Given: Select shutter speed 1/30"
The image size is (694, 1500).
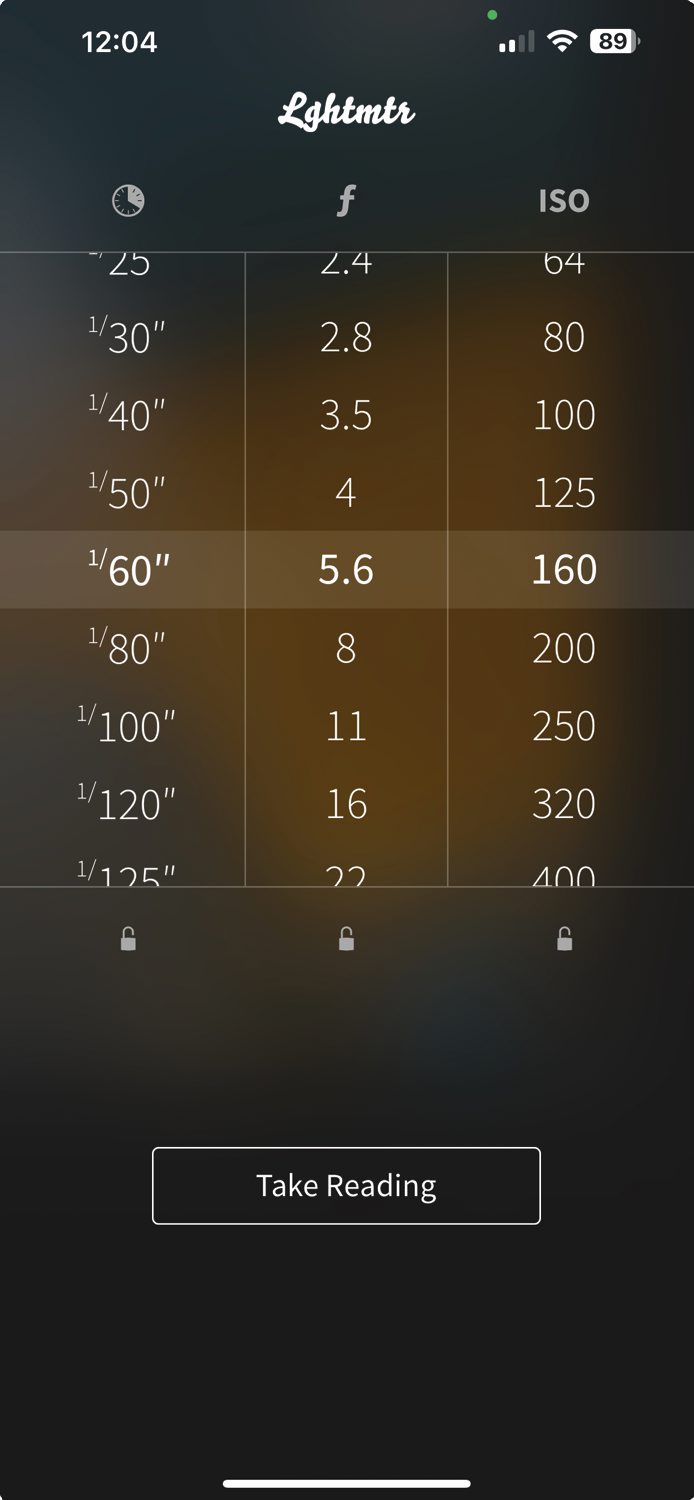Looking at the screenshot, I should tap(126, 337).
